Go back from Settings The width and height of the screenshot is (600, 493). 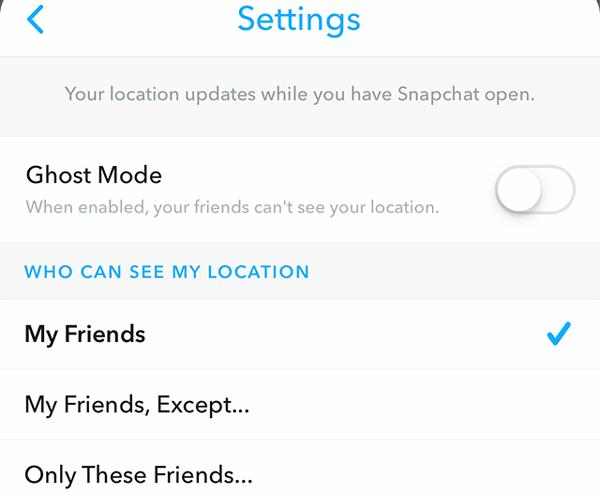[x=36, y=19]
